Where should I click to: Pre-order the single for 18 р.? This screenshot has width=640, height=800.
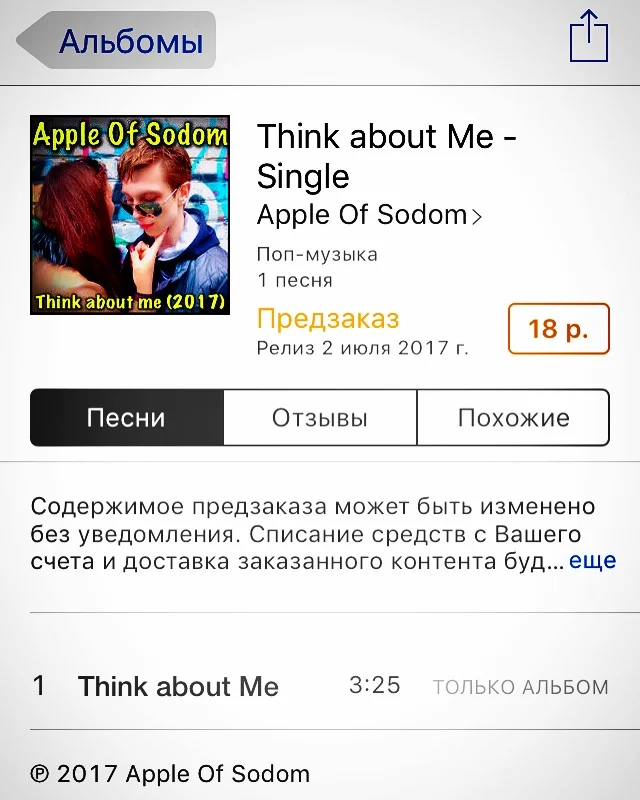(558, 329)
